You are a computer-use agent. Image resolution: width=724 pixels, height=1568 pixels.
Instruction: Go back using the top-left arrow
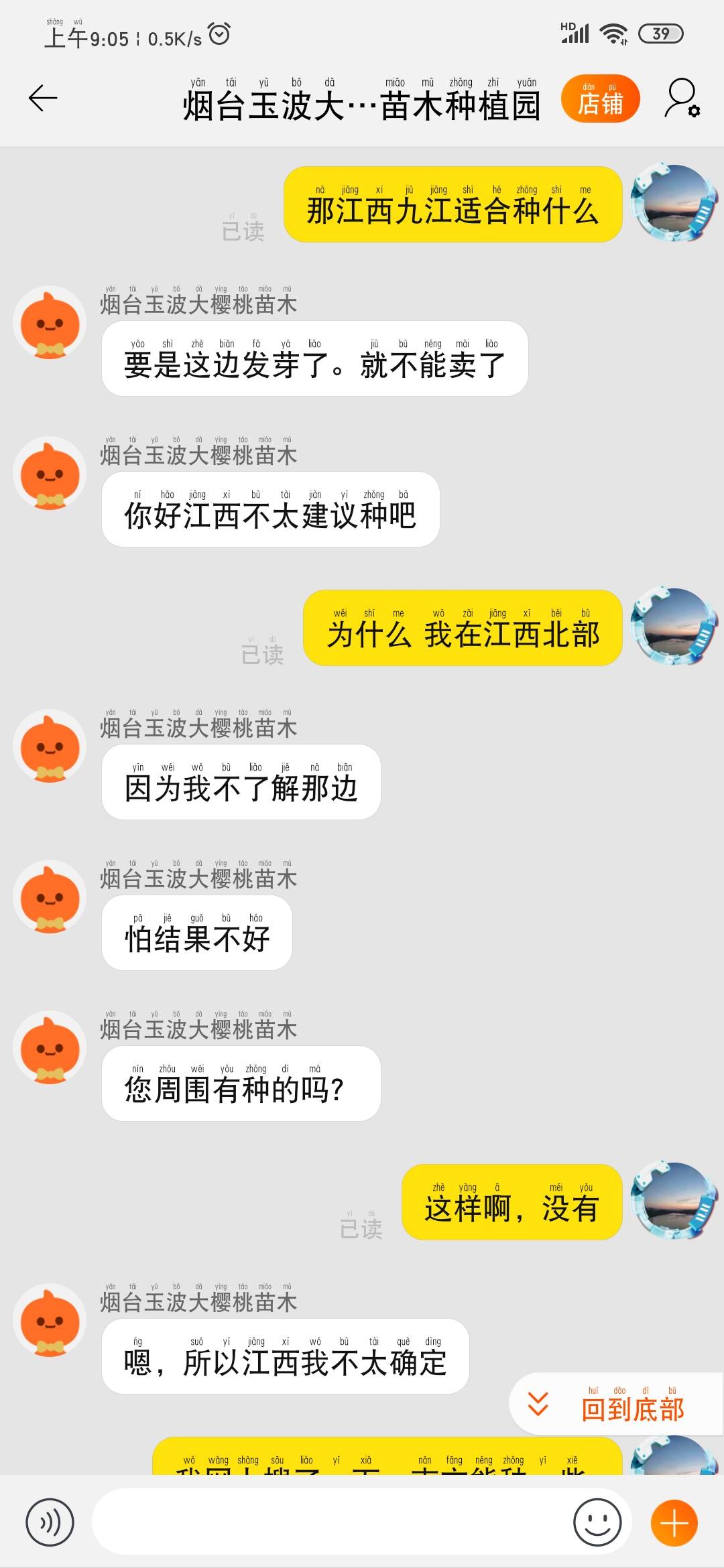[43, 99]
